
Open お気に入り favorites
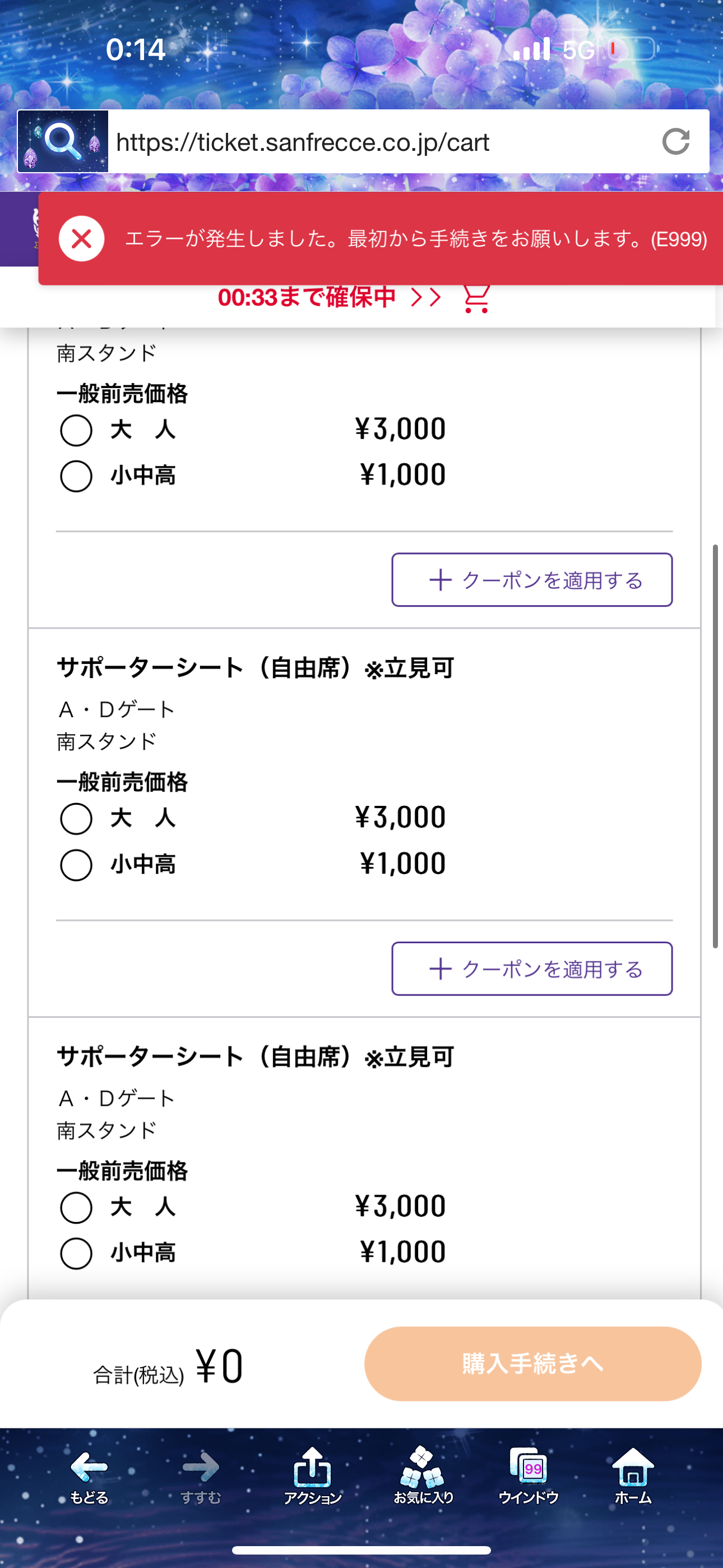(x=424, y=1477)
